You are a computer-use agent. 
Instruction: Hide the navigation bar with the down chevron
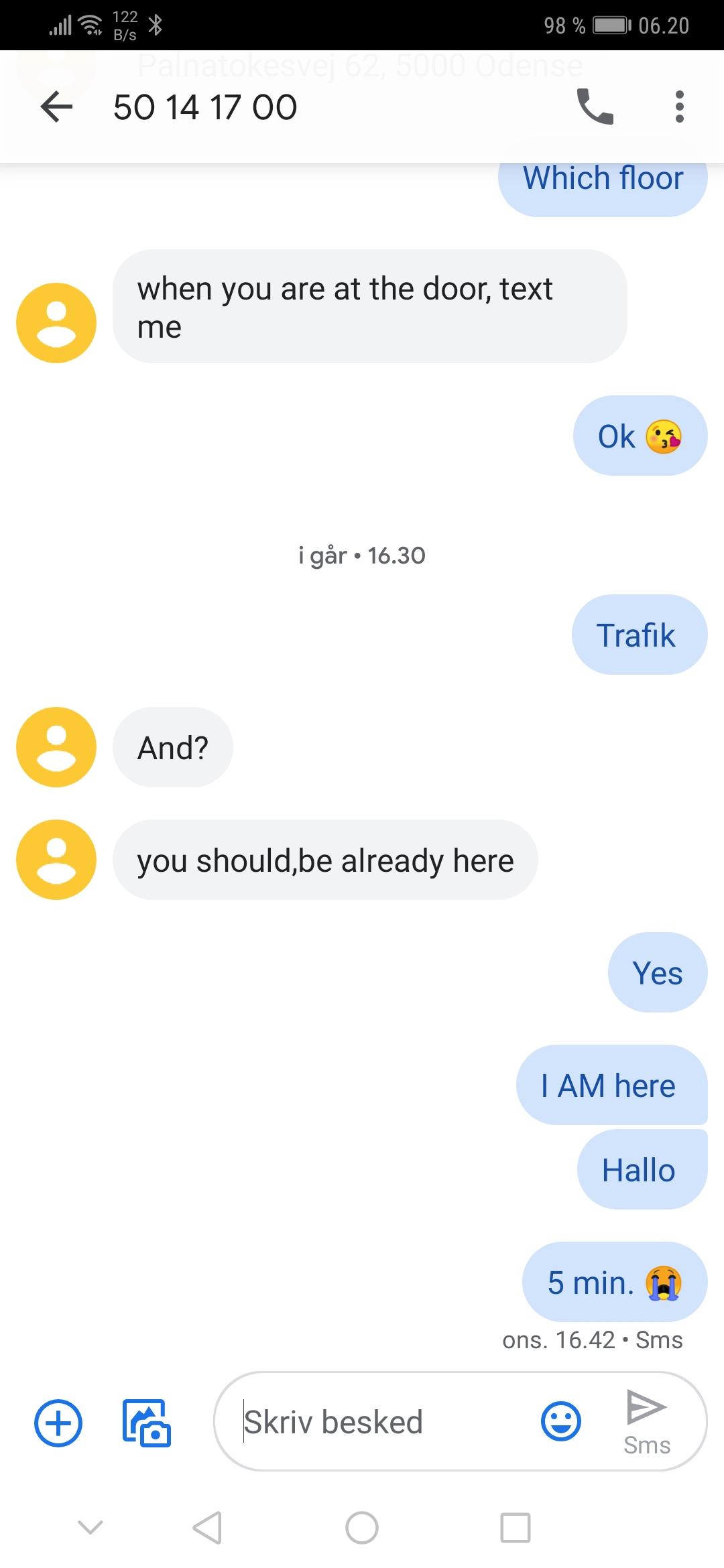pos(90,1527)
